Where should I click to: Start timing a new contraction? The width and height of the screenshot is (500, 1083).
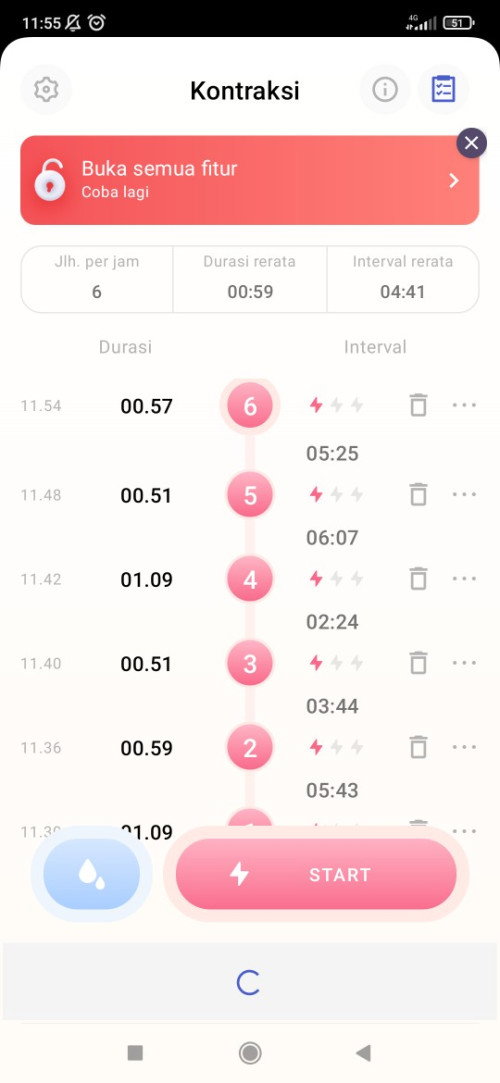tap(316, 874)
